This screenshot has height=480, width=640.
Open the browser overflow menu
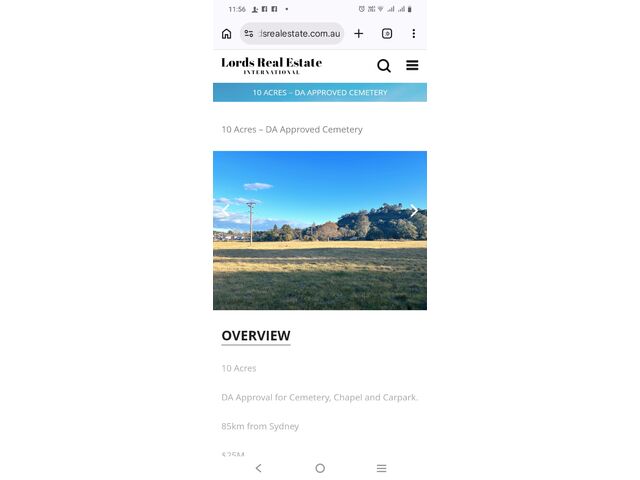point(413,34)
